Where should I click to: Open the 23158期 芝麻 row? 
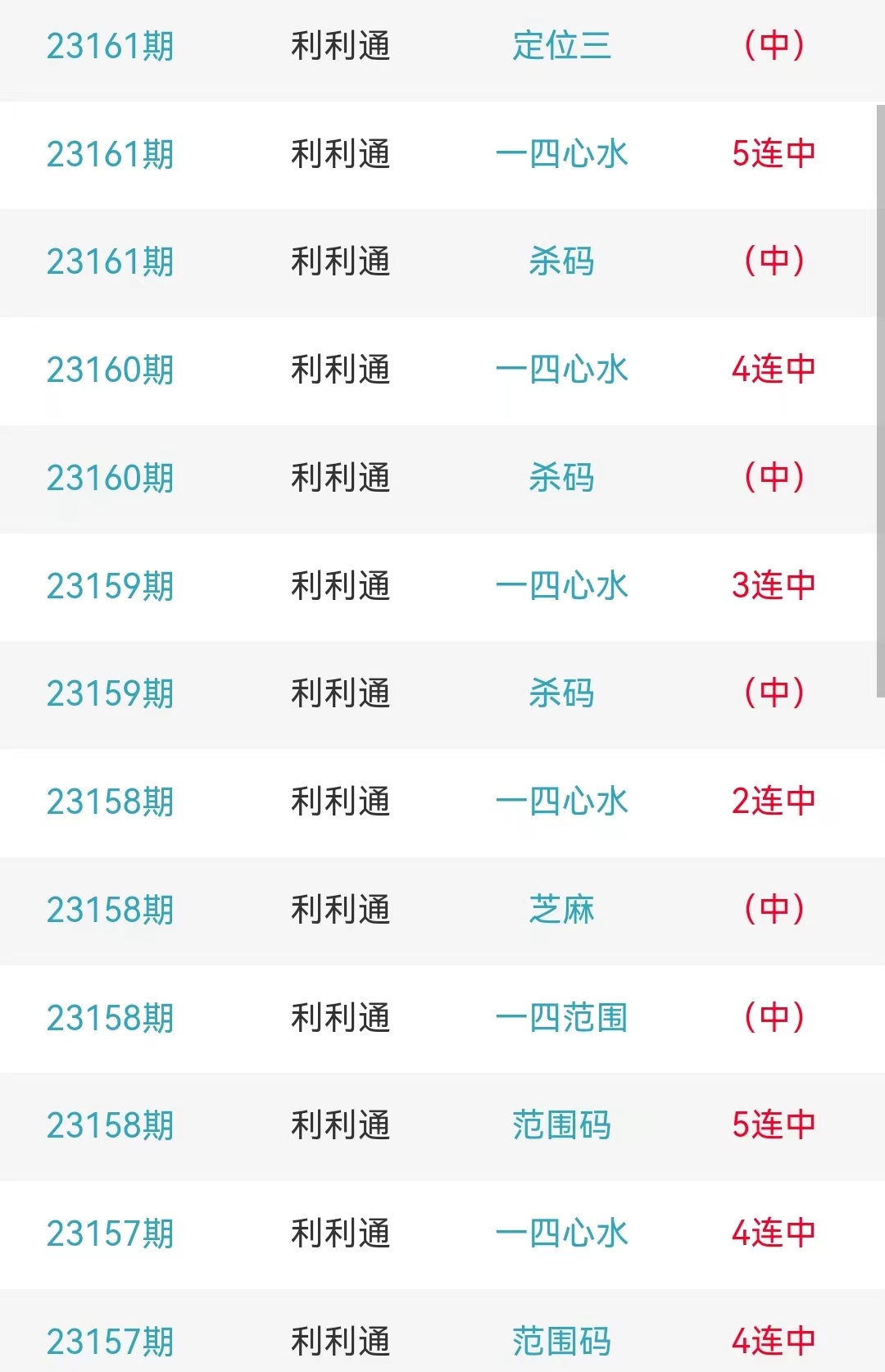tap(561, 910)
